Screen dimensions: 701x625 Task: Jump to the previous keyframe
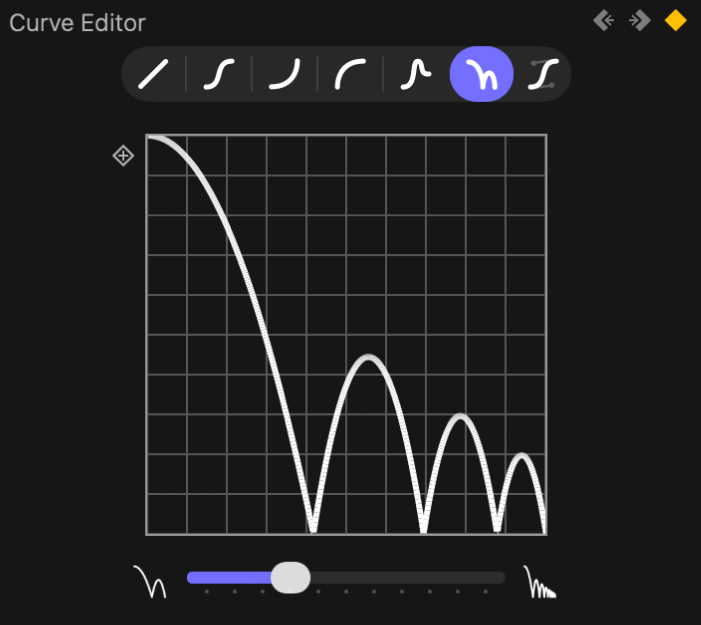click(603, 20)
